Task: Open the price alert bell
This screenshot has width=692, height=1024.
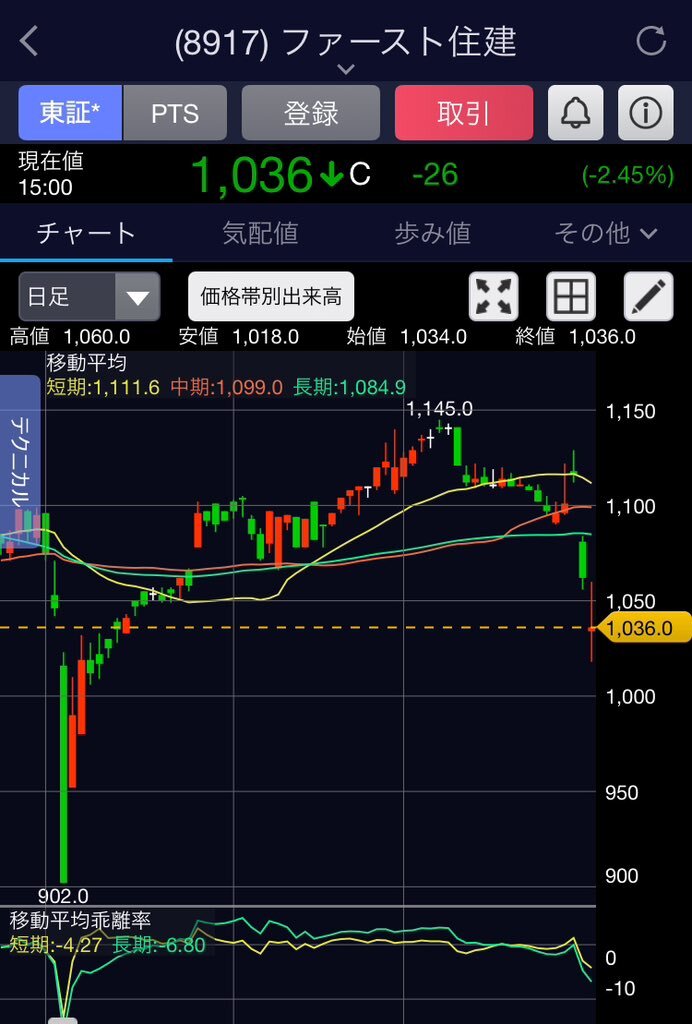Action: pyautogui.click(x=575, y=113)
